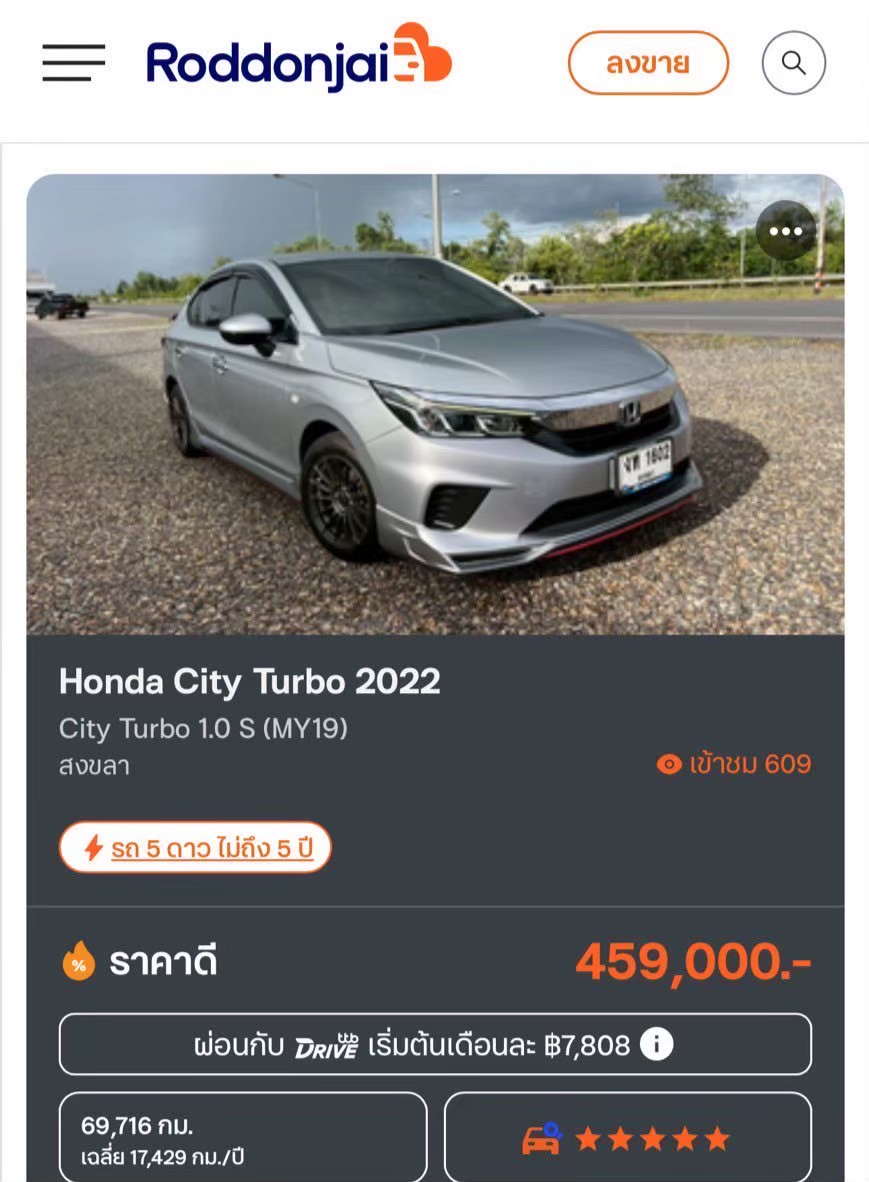Image resolution: width=869 pixels, height=1182 pixels.
Task: Show installment info for Drive financing
Action: click(656, 1045)
